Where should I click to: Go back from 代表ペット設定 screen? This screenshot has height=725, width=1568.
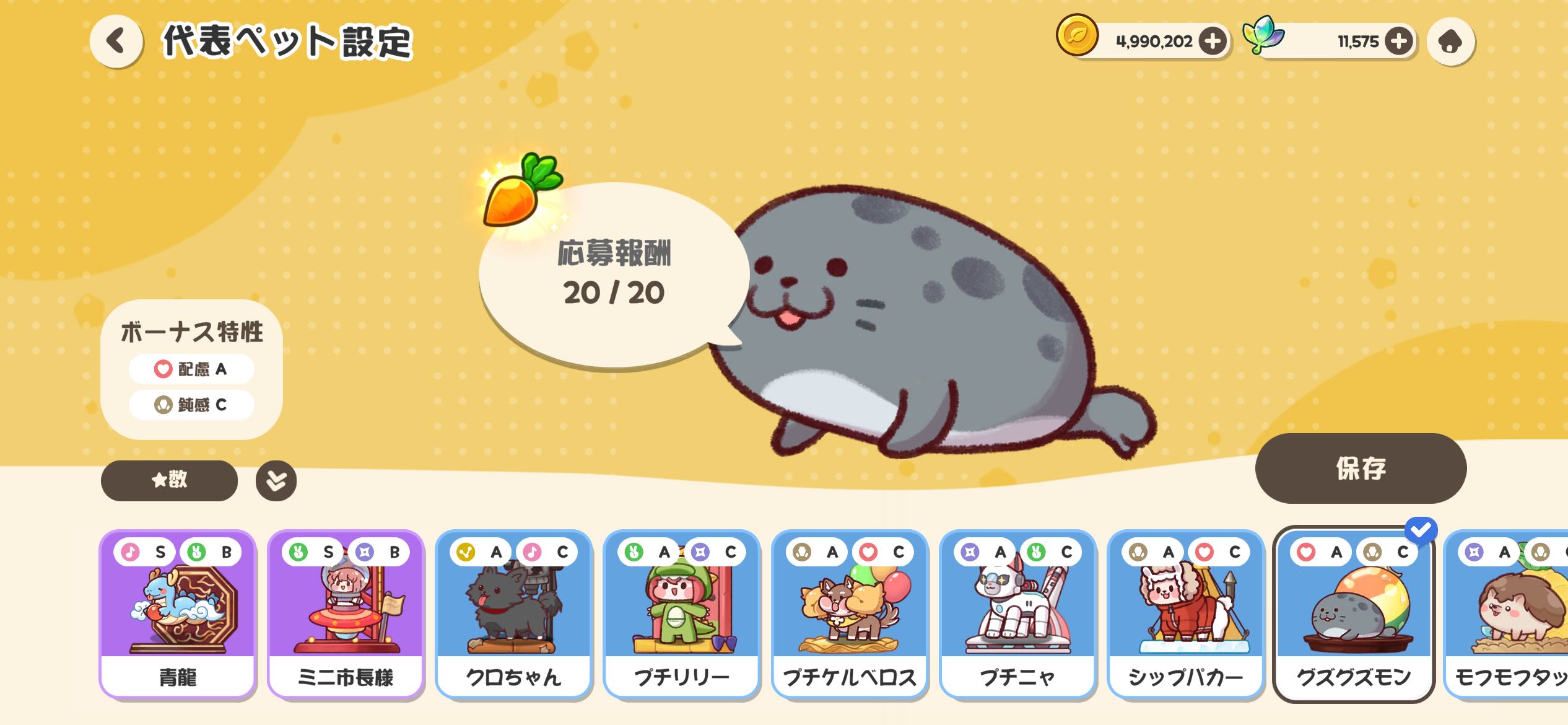click(116, 41)
